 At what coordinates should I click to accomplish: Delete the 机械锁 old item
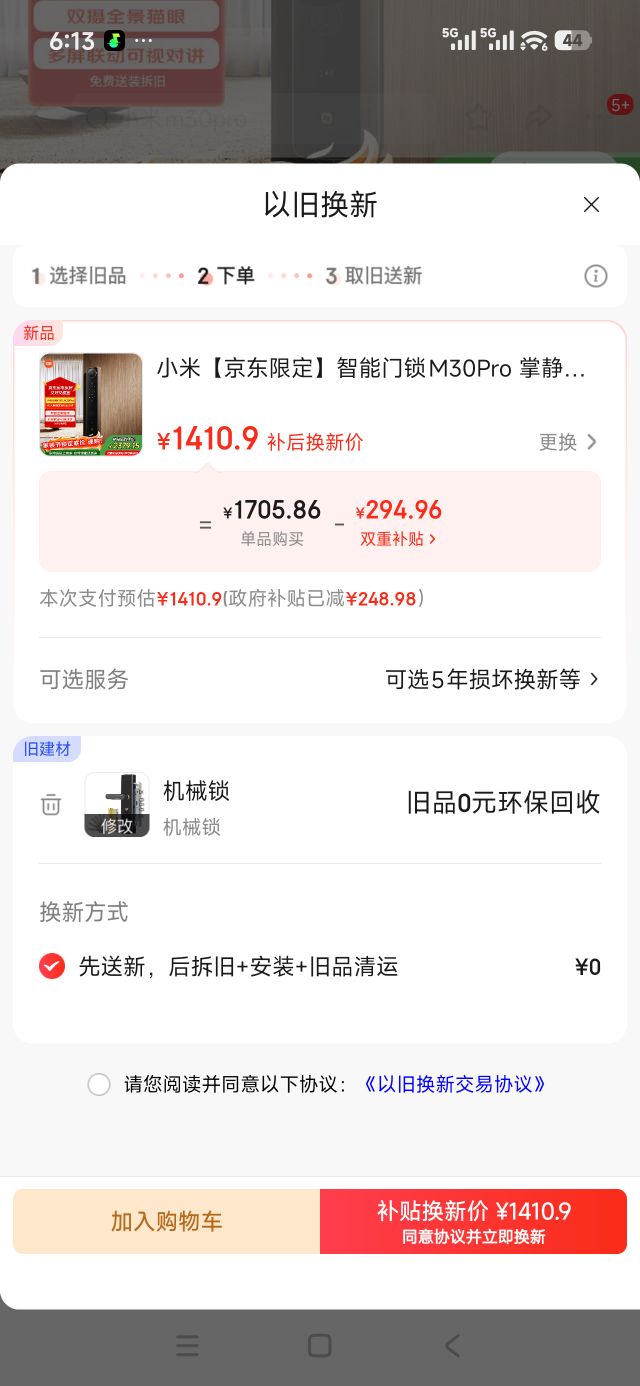click(51, 805)
